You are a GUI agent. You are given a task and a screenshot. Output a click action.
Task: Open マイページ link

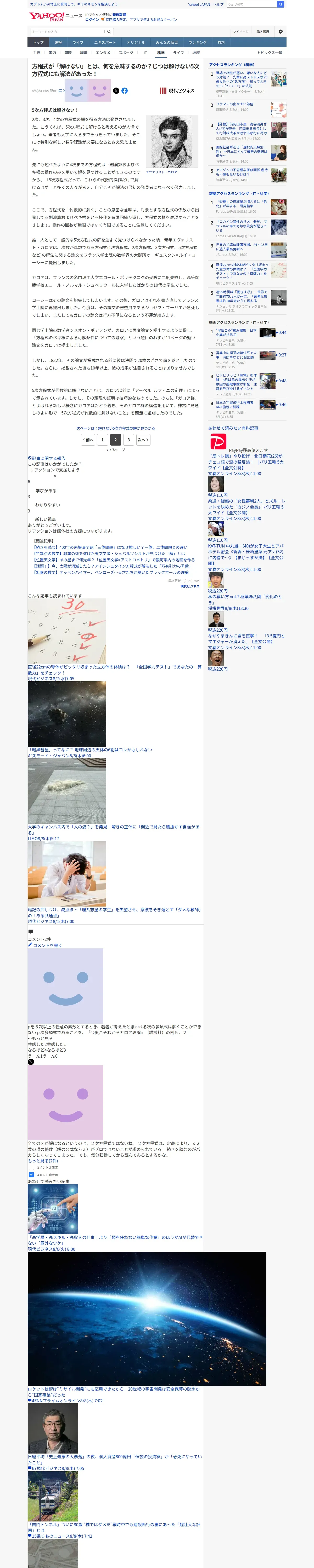(x=240, y=32)
